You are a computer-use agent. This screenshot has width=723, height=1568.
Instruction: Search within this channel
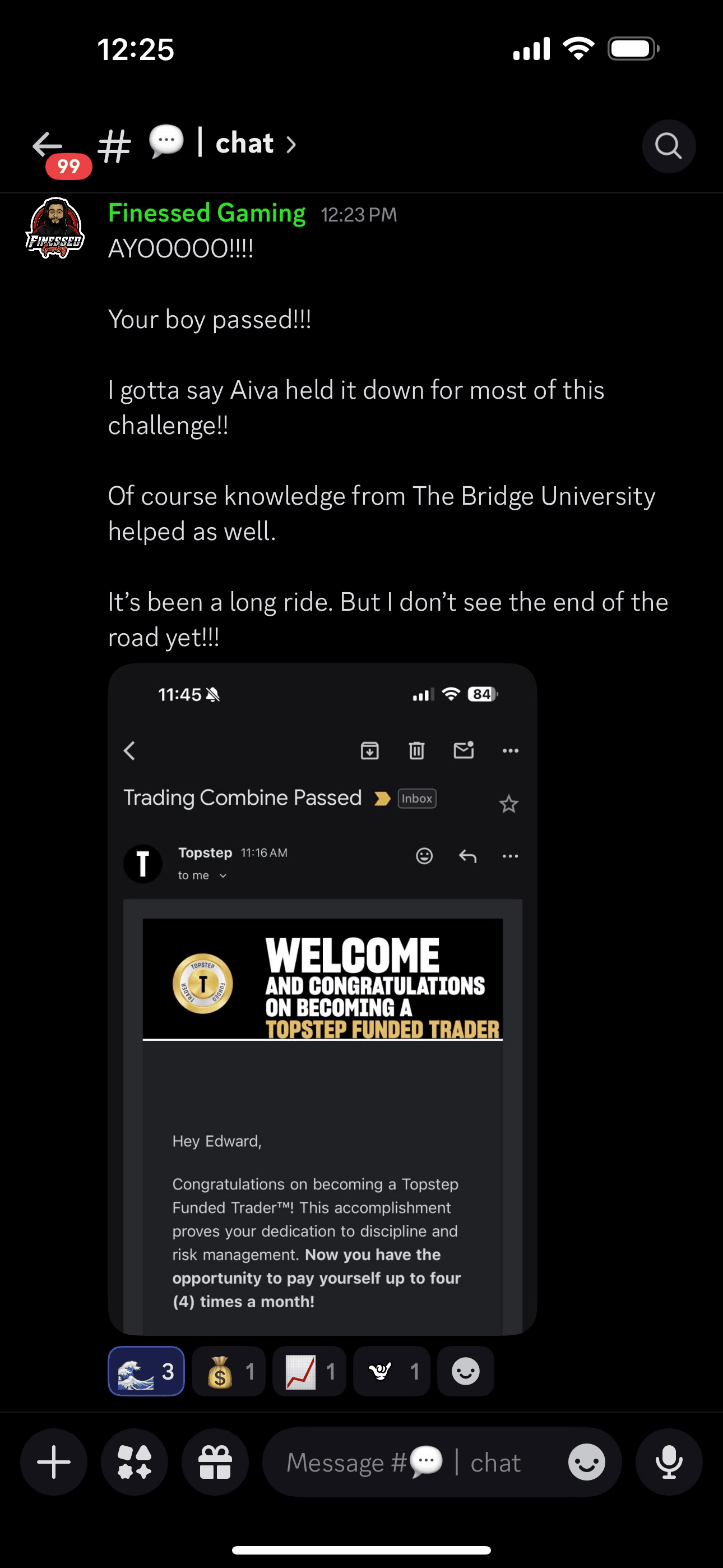pyautogui.click(x=668, y=146)
